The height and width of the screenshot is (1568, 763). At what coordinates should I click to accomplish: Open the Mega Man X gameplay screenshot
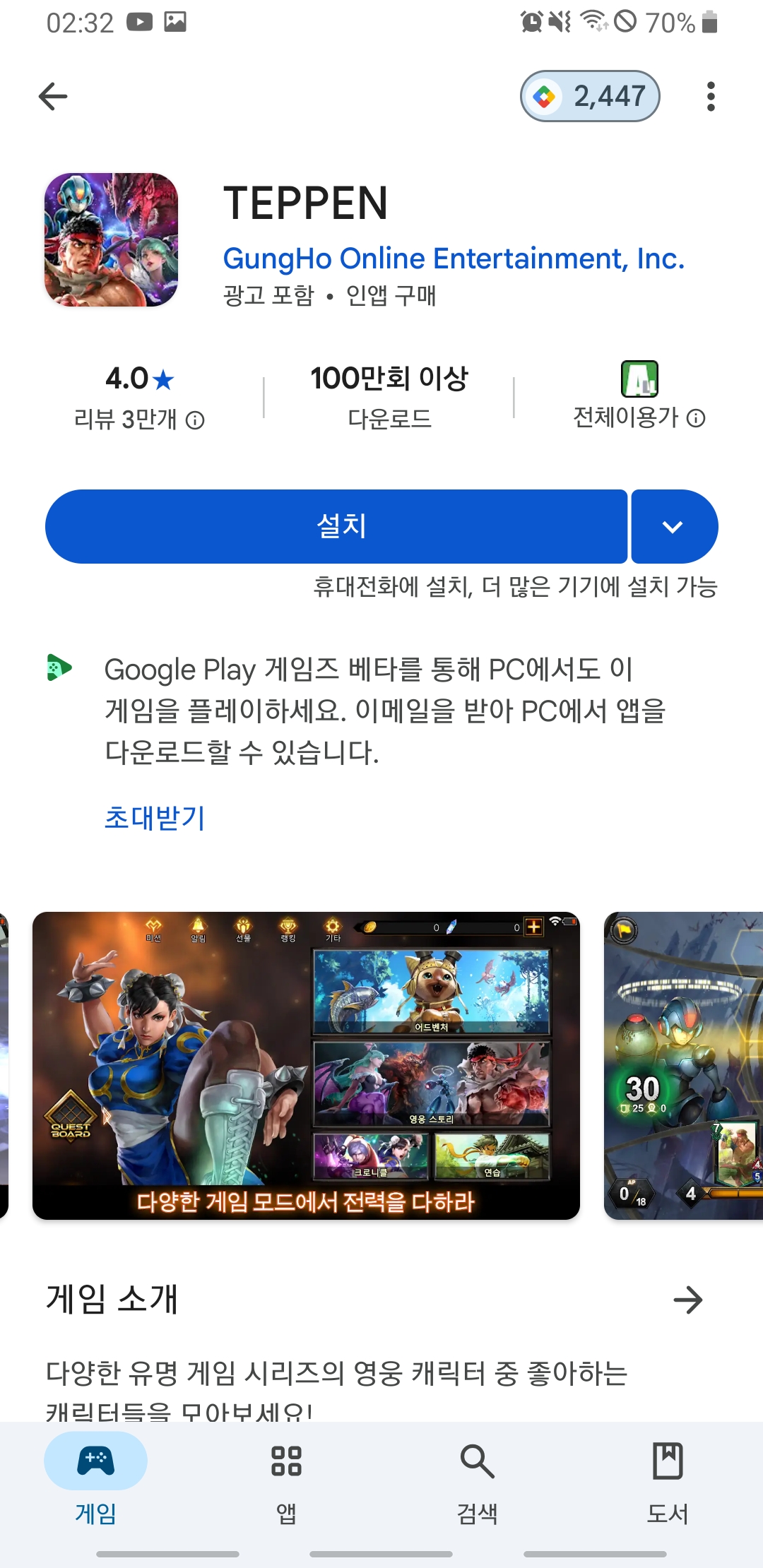pos(682,1065)
